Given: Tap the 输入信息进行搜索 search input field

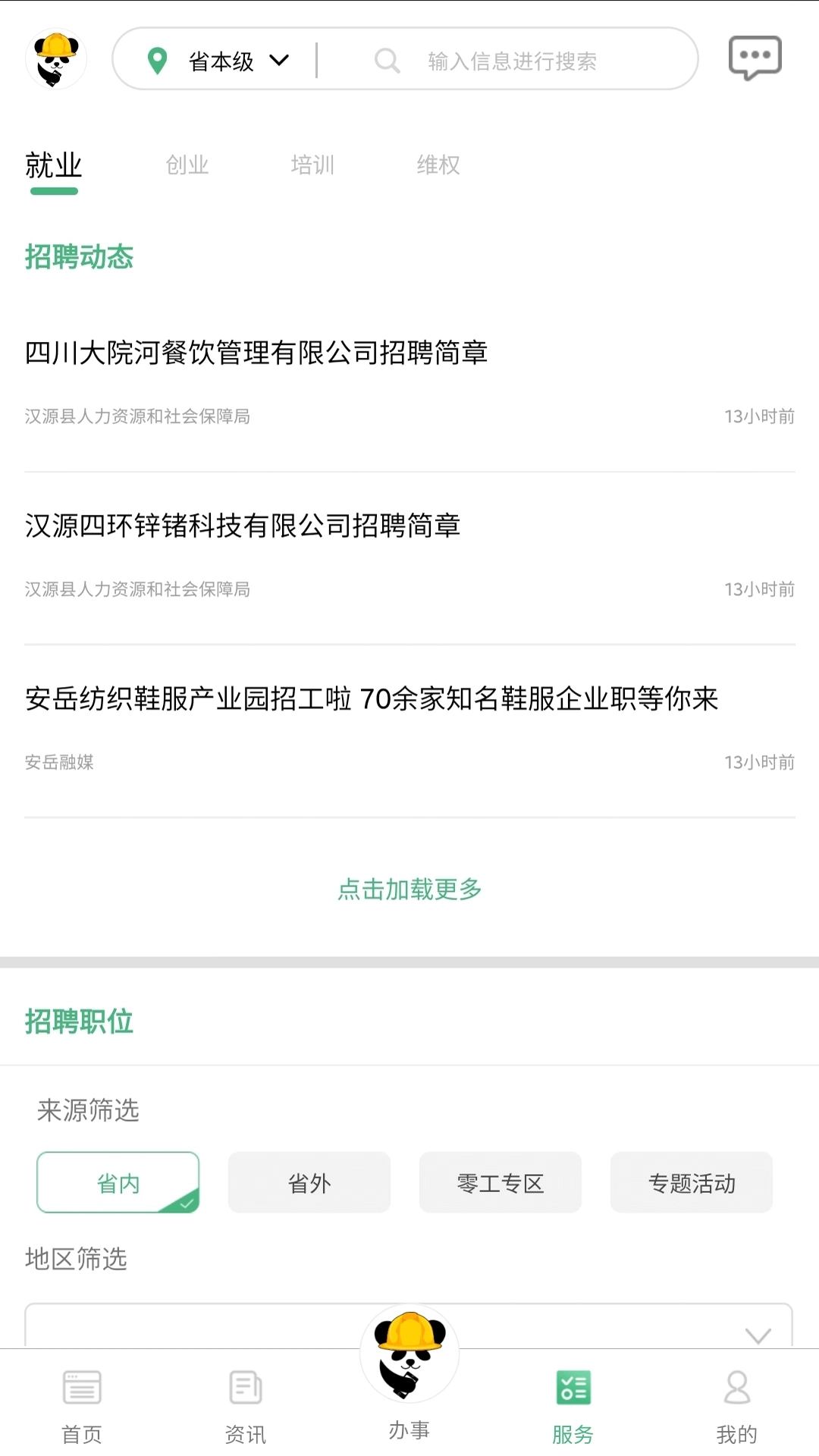Looking at the screenshot, I should [x=513, y=61].
